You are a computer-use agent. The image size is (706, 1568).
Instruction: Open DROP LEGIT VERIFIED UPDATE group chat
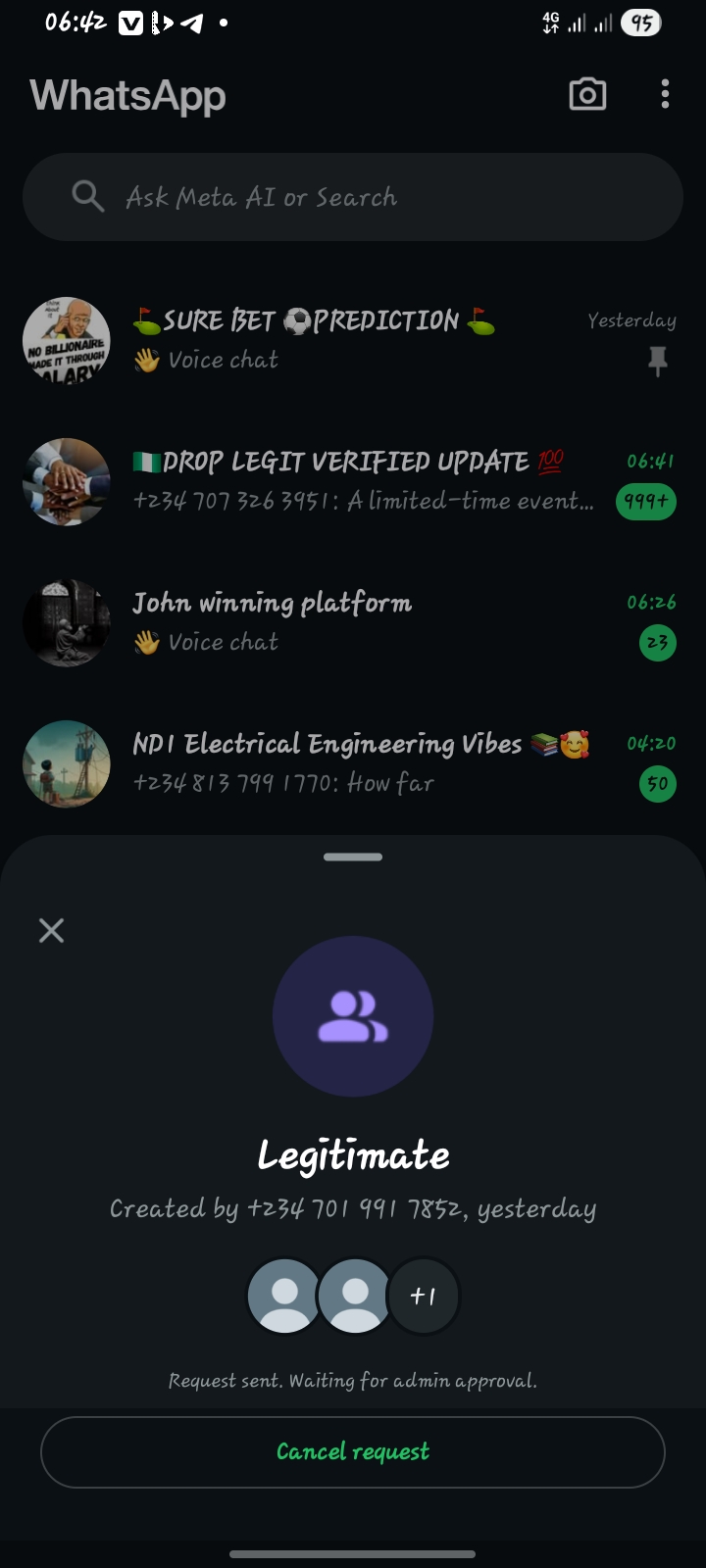353,481
